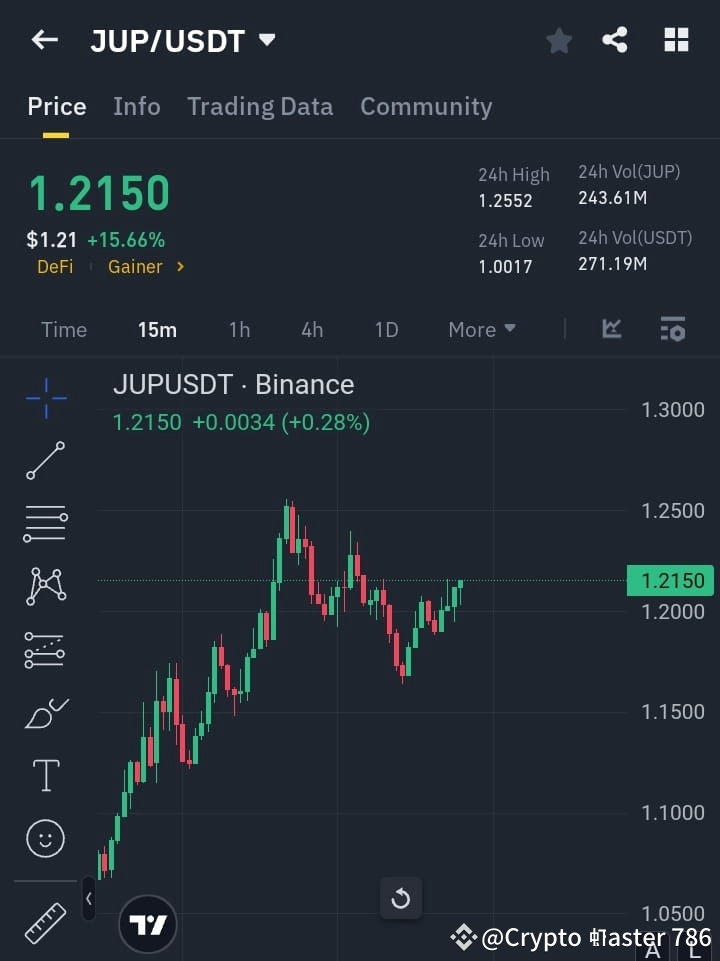720x961 pixels.
Task: Open the Community tab
Action: pyautogui.click(x=426, y=106)
